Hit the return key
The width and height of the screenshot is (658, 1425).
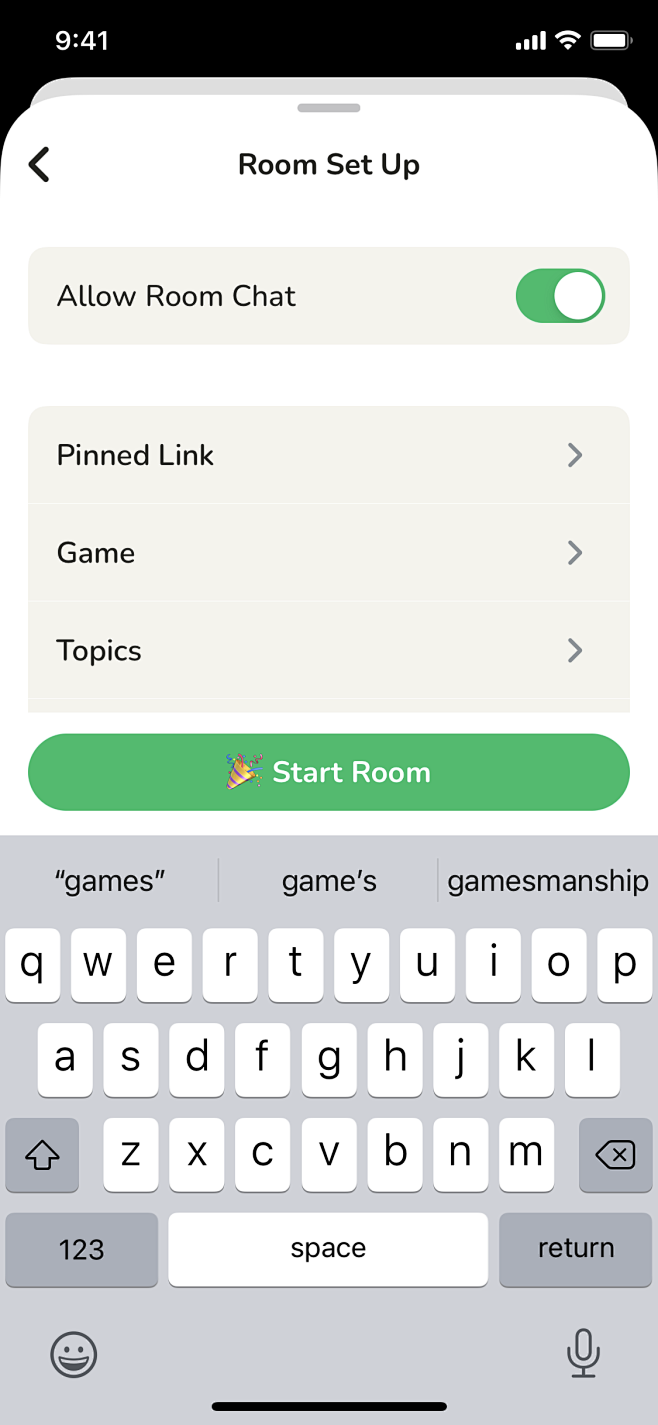[x=576, y=1249]
